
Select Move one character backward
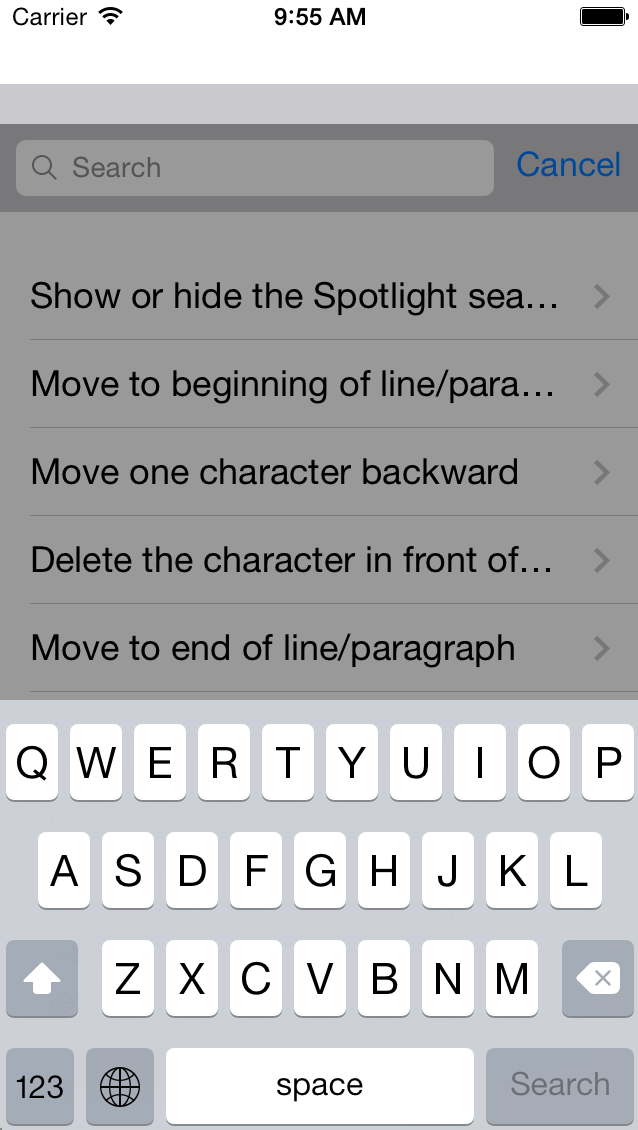319,472
